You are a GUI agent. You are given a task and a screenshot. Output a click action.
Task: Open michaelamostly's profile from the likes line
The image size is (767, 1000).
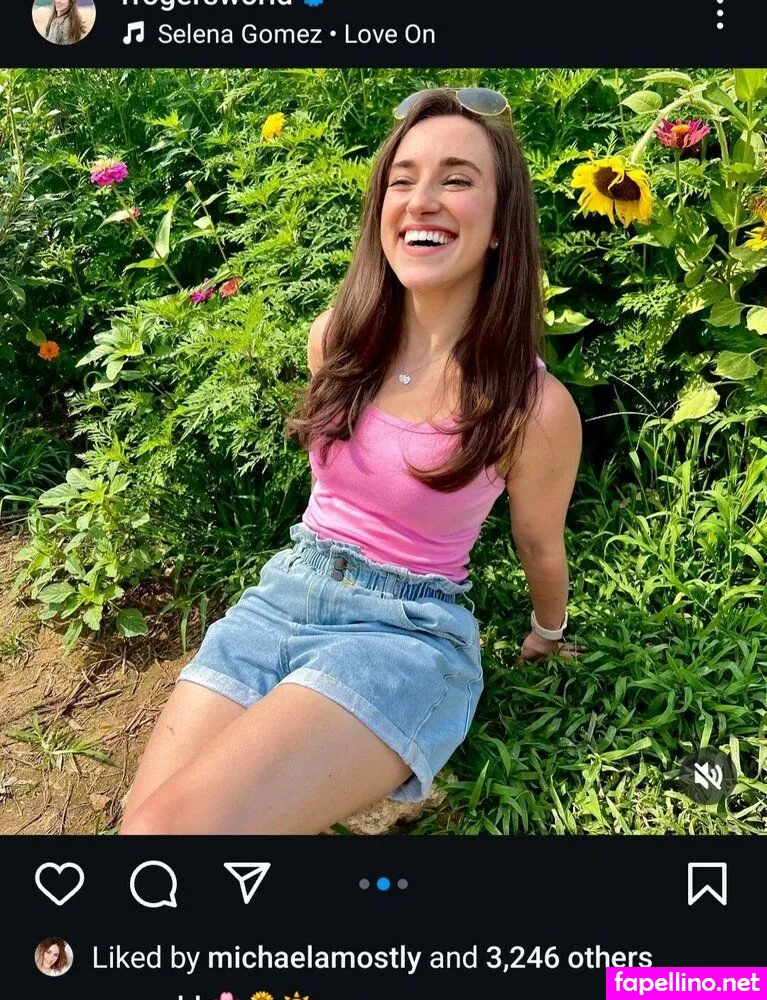[x=314, y=958]
